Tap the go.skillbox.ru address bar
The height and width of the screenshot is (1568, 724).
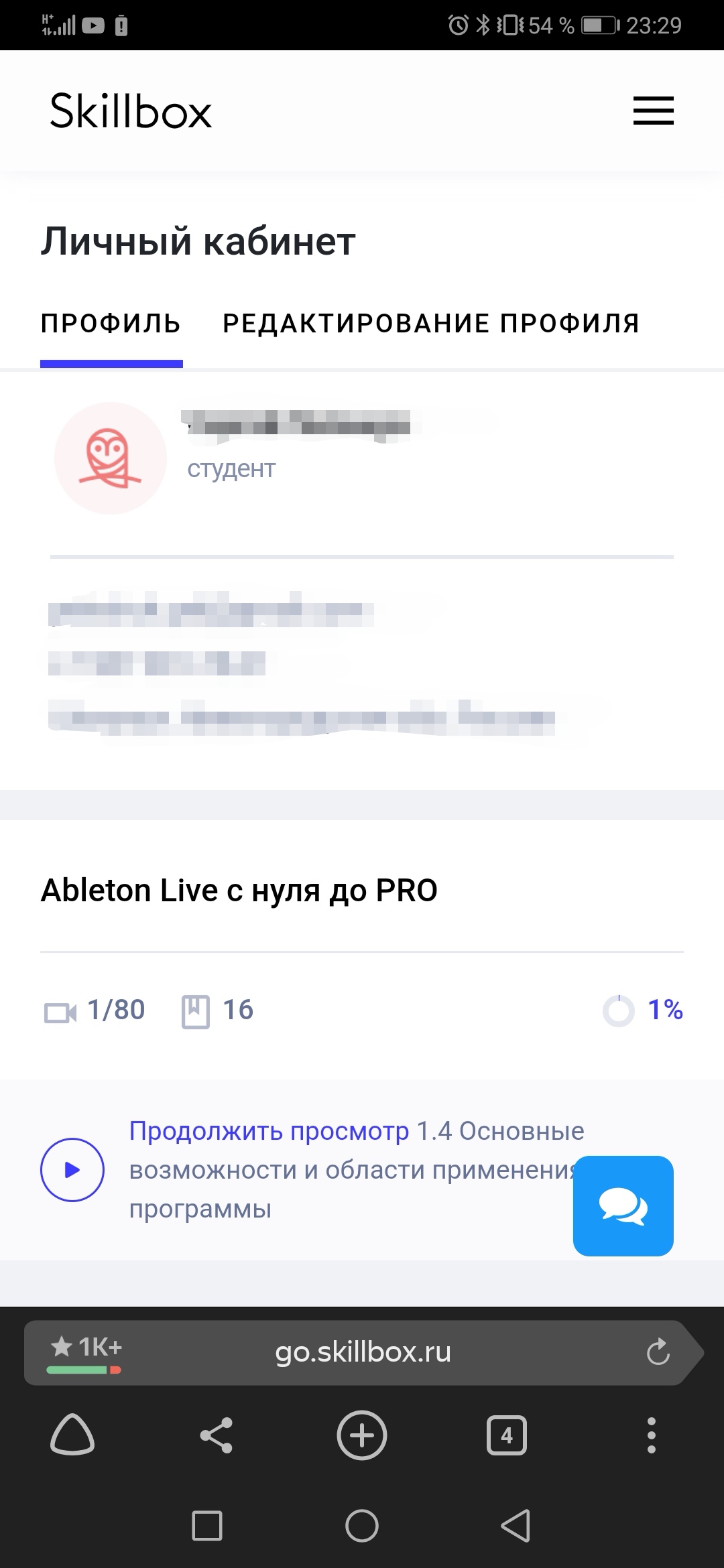pos(363,1352)
